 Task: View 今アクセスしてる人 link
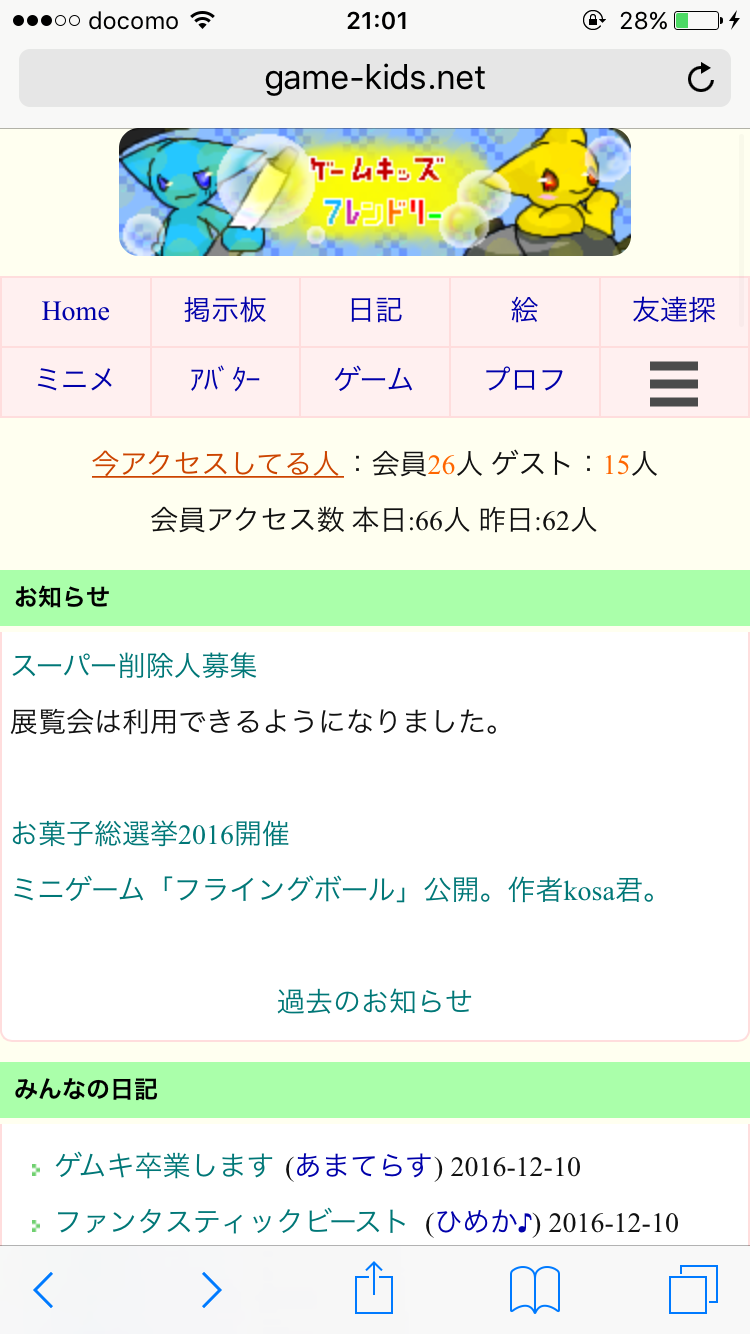point(217,464)
